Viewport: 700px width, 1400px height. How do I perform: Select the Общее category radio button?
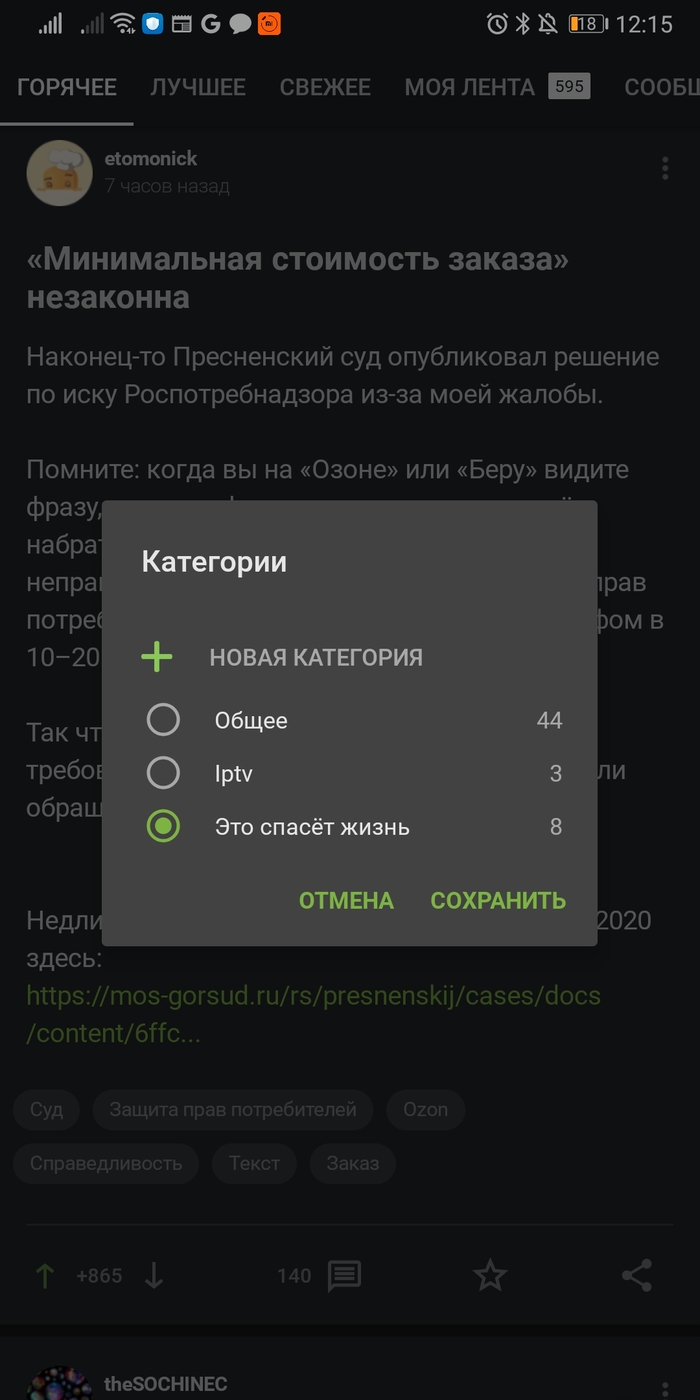coord(163,720)
